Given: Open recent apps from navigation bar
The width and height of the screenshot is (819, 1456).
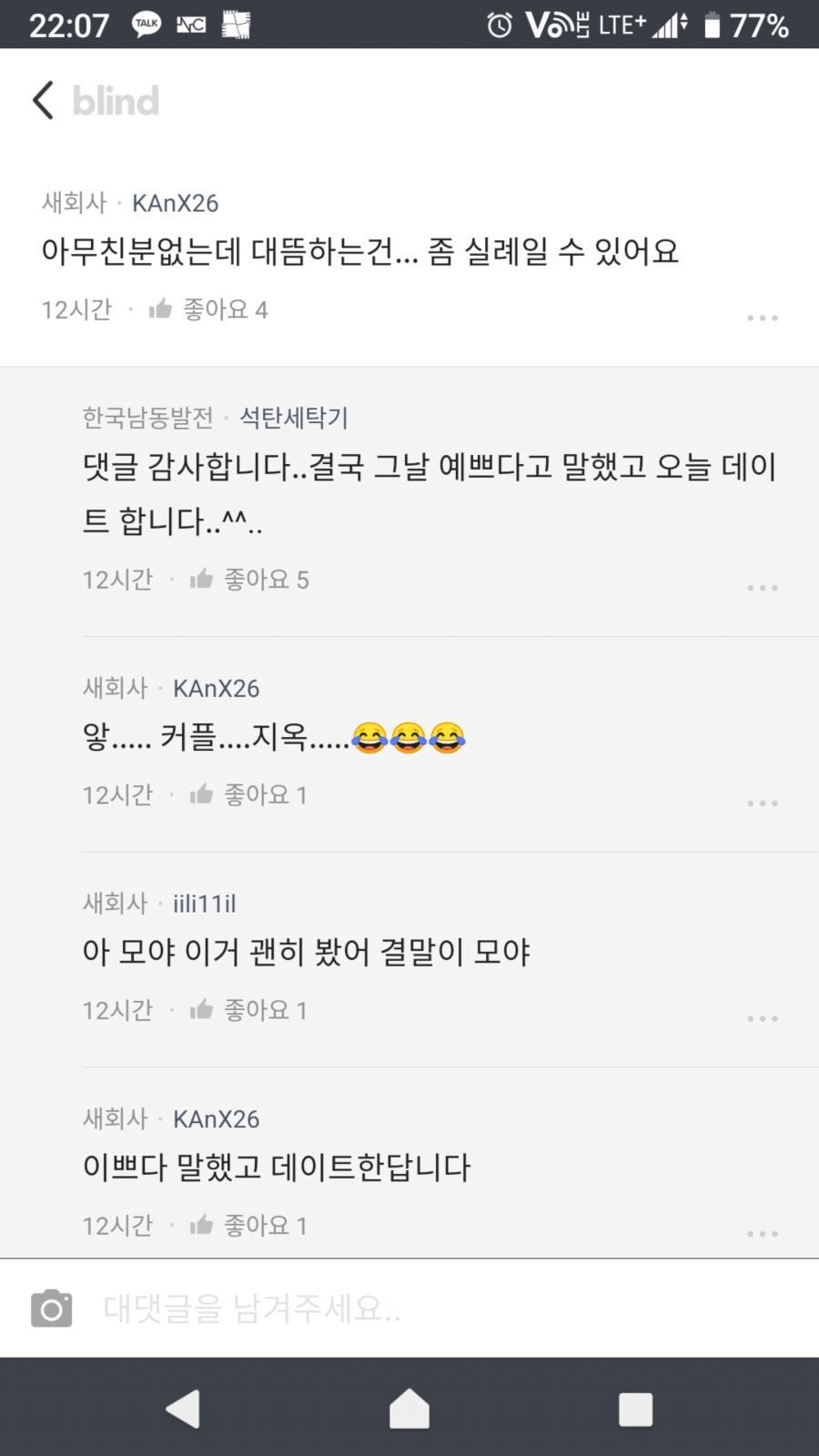Looking at the screenshot, I should click(635, 1410).
